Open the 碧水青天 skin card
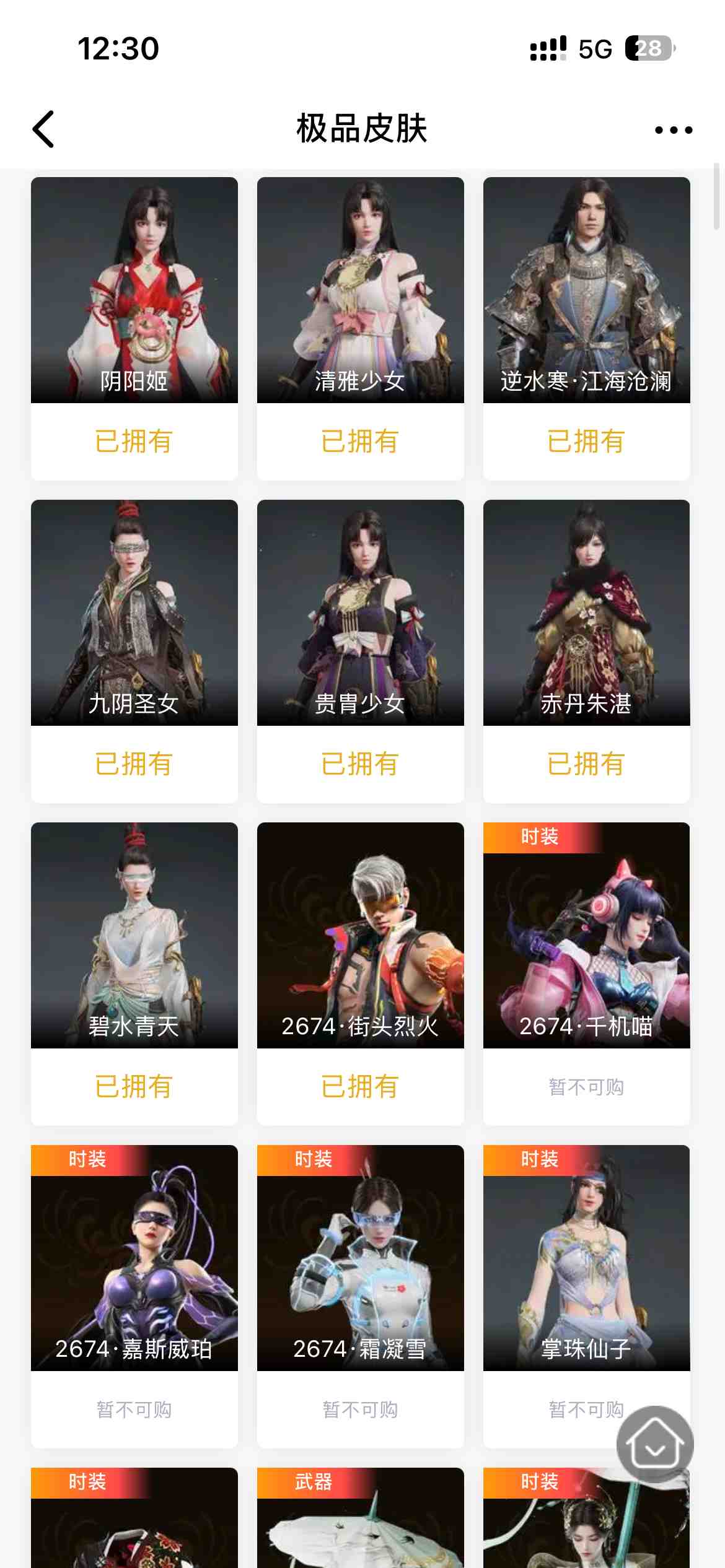The height and width of the screenshot is (1568, 725). tap(134, 935)
